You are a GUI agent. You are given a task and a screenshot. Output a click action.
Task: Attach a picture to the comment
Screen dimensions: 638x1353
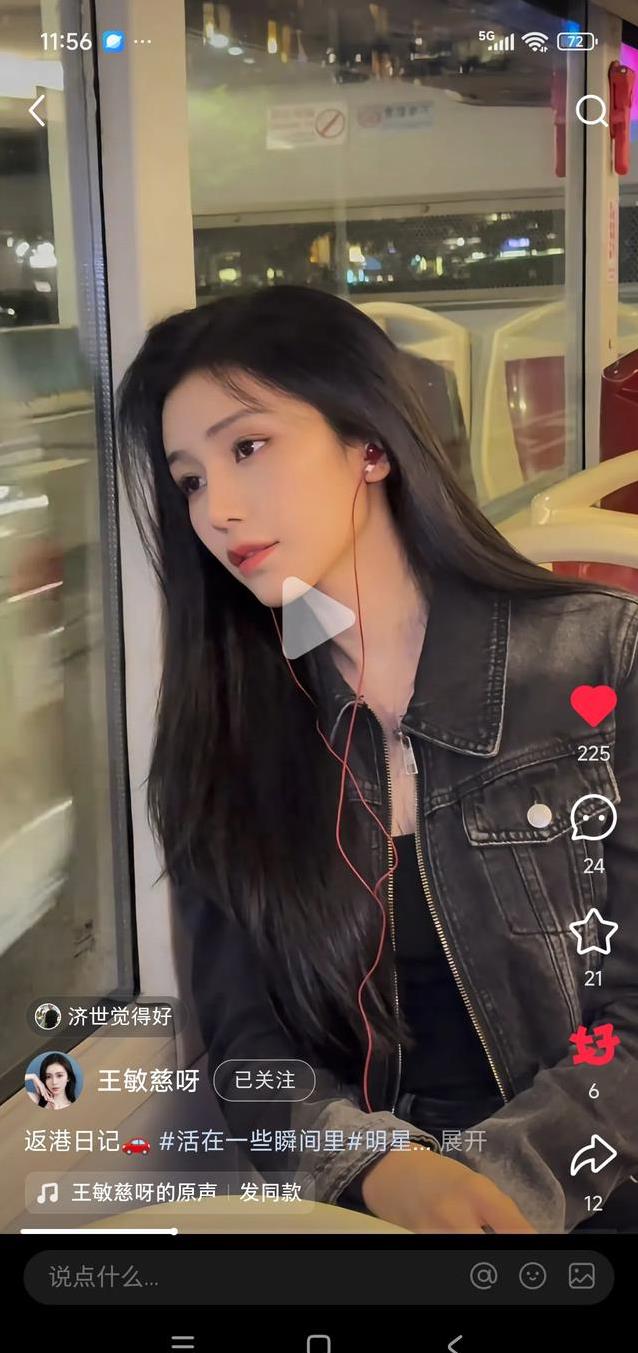click(x=582, y=1276)
